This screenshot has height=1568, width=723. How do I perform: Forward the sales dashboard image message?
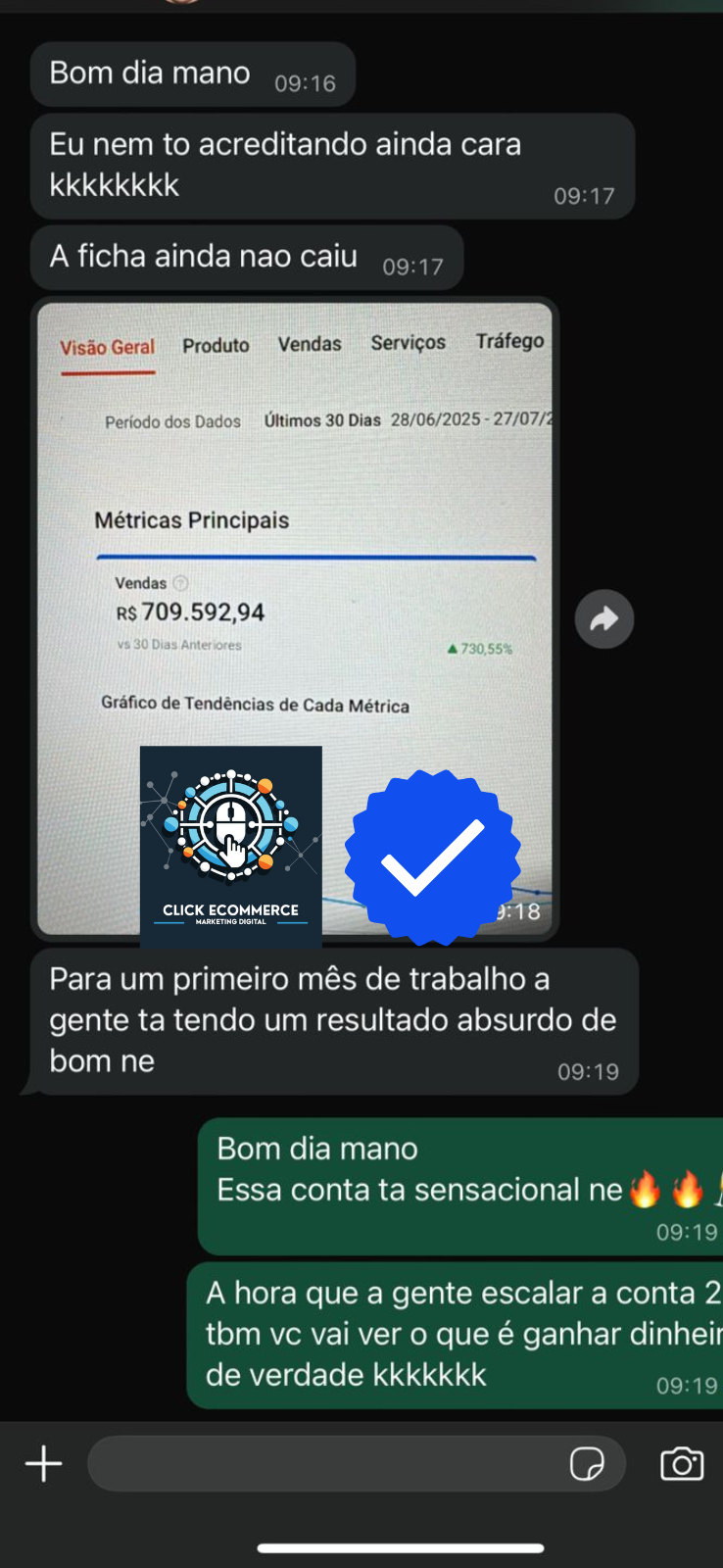tap(603, 619)
